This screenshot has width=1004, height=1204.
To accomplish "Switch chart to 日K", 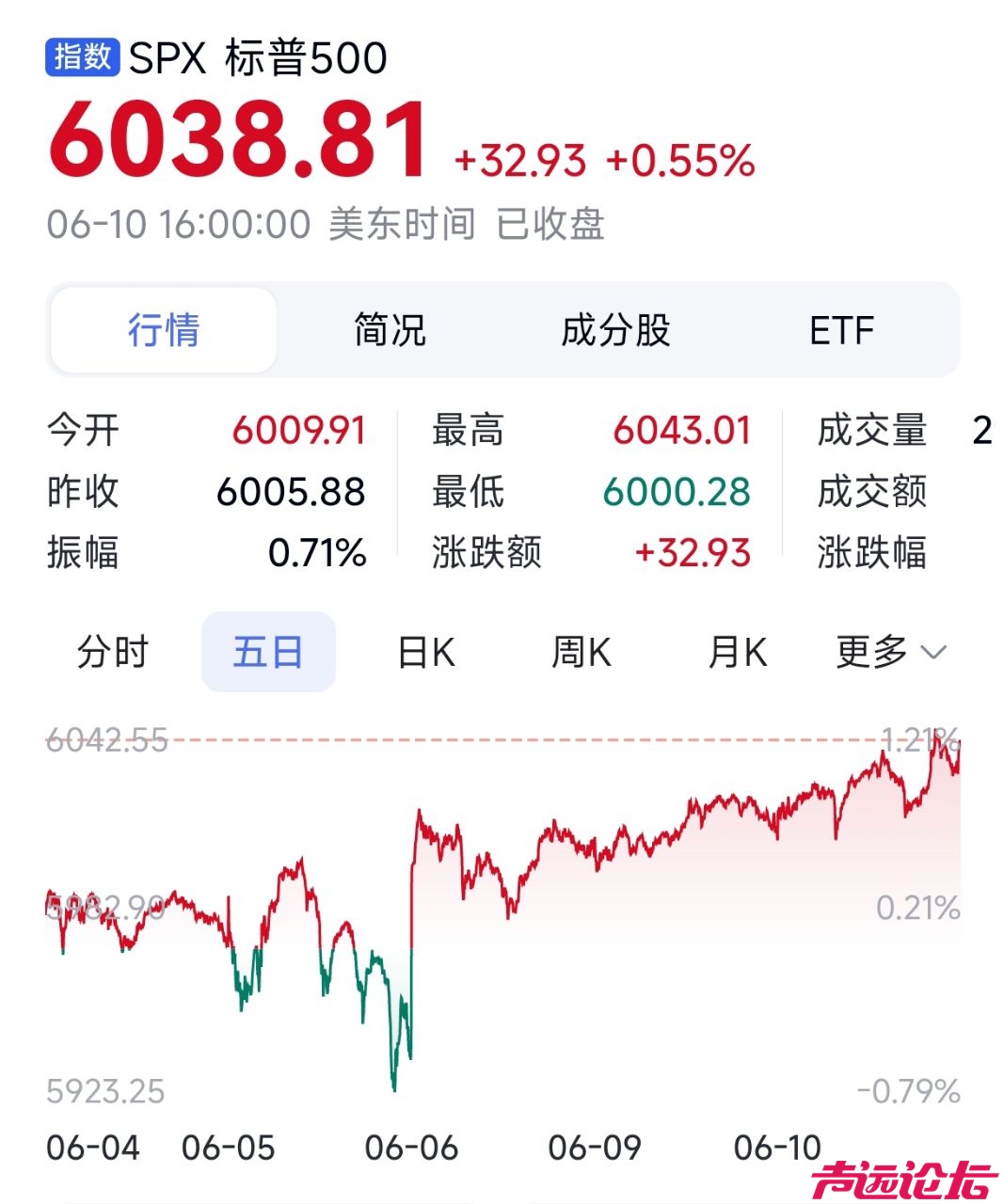I will (425, 652).
